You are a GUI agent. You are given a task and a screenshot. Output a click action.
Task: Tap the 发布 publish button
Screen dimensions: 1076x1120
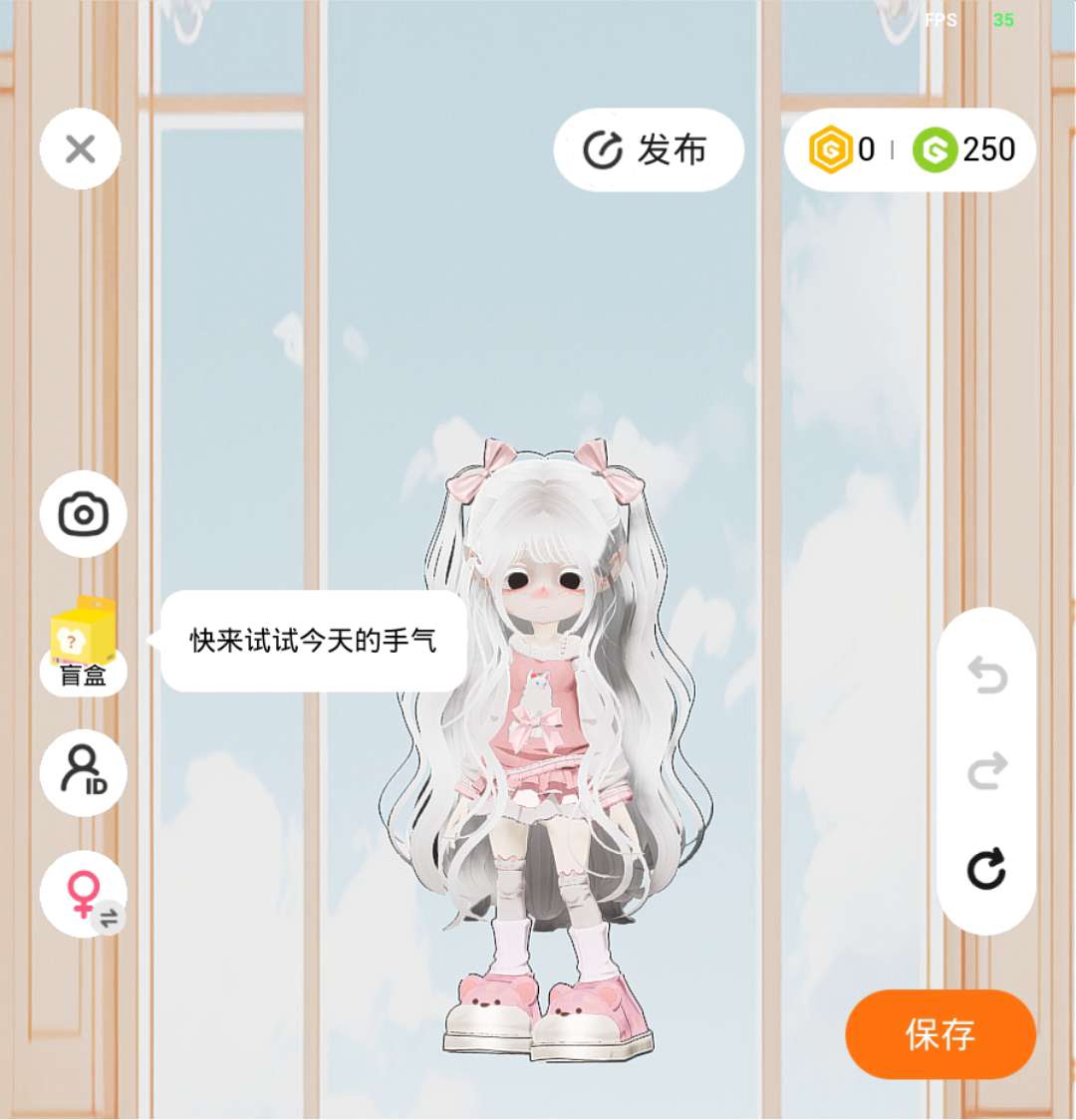[649, 150]
